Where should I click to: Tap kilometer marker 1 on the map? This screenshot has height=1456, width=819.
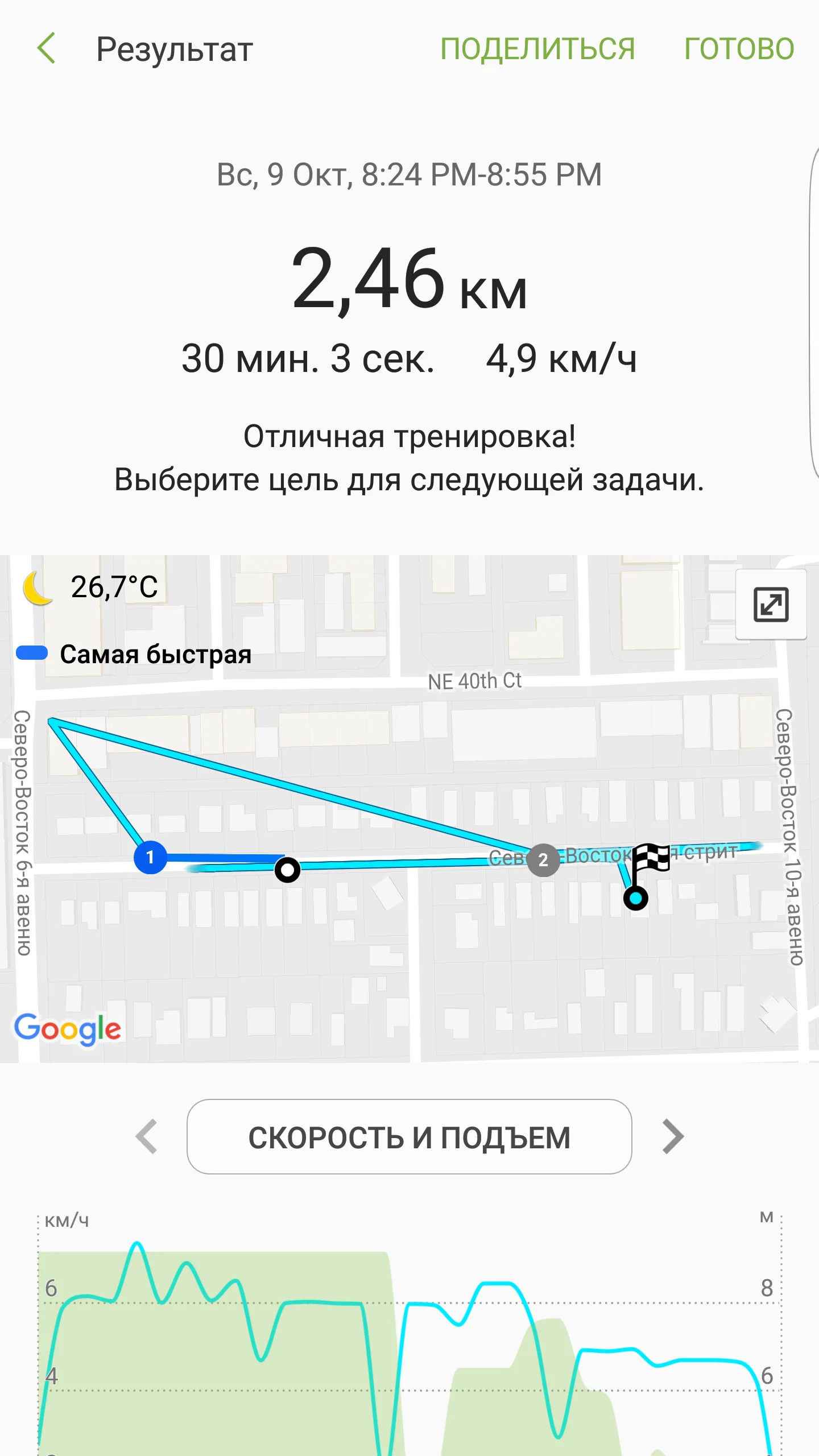point(150,857)
